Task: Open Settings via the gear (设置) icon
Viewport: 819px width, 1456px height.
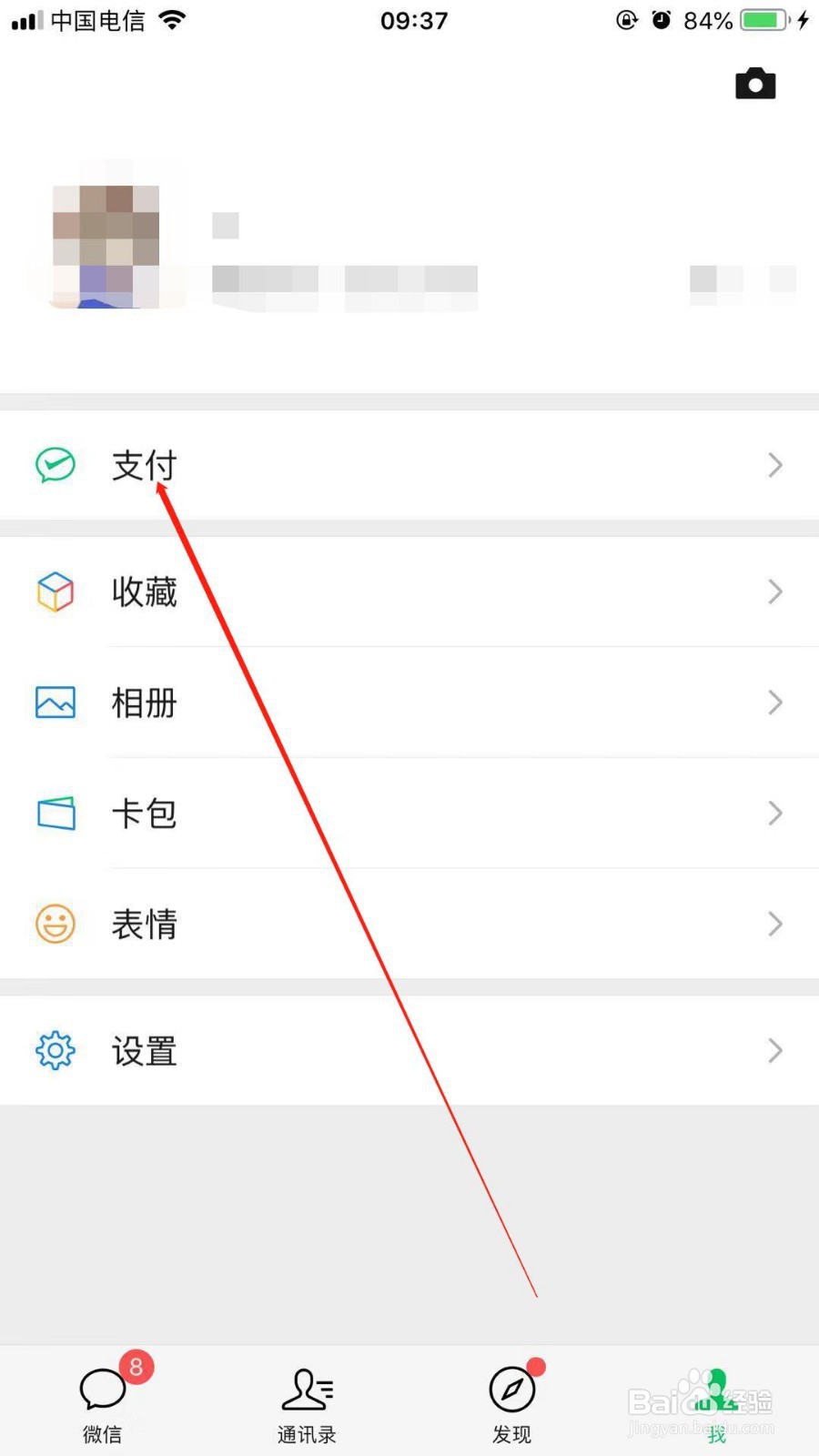Action: click(x=55, y=1050)
